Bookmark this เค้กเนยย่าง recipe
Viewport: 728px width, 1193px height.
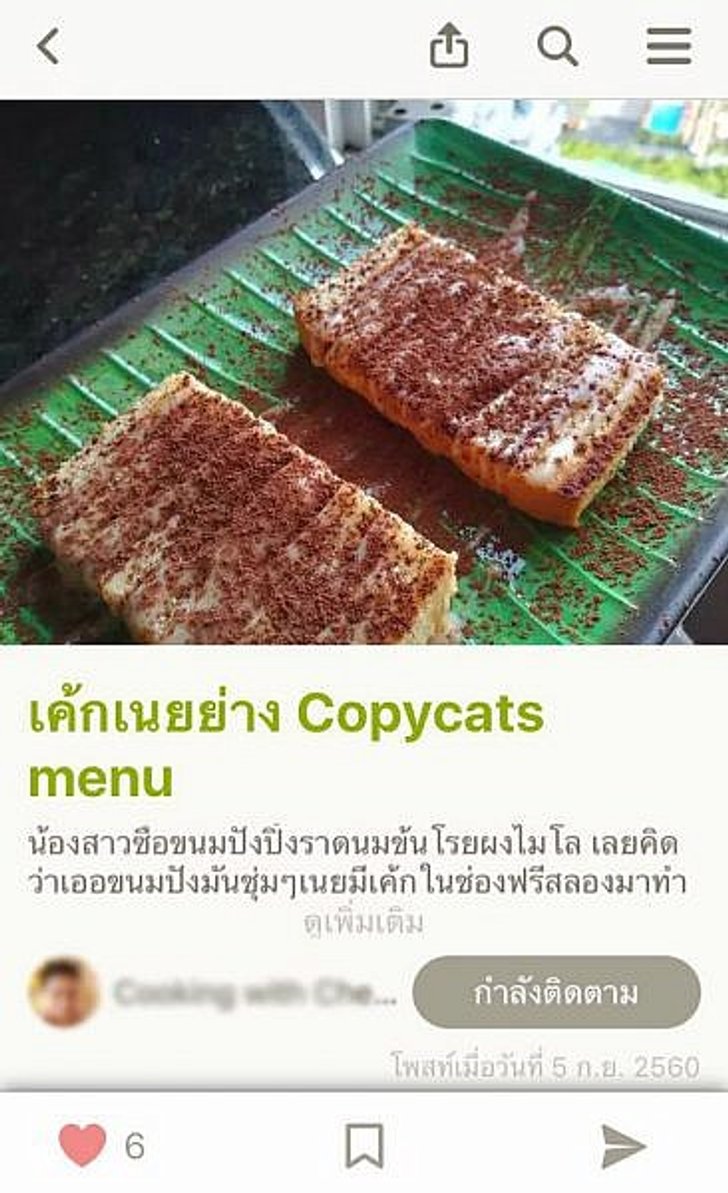coord(364,1146)
